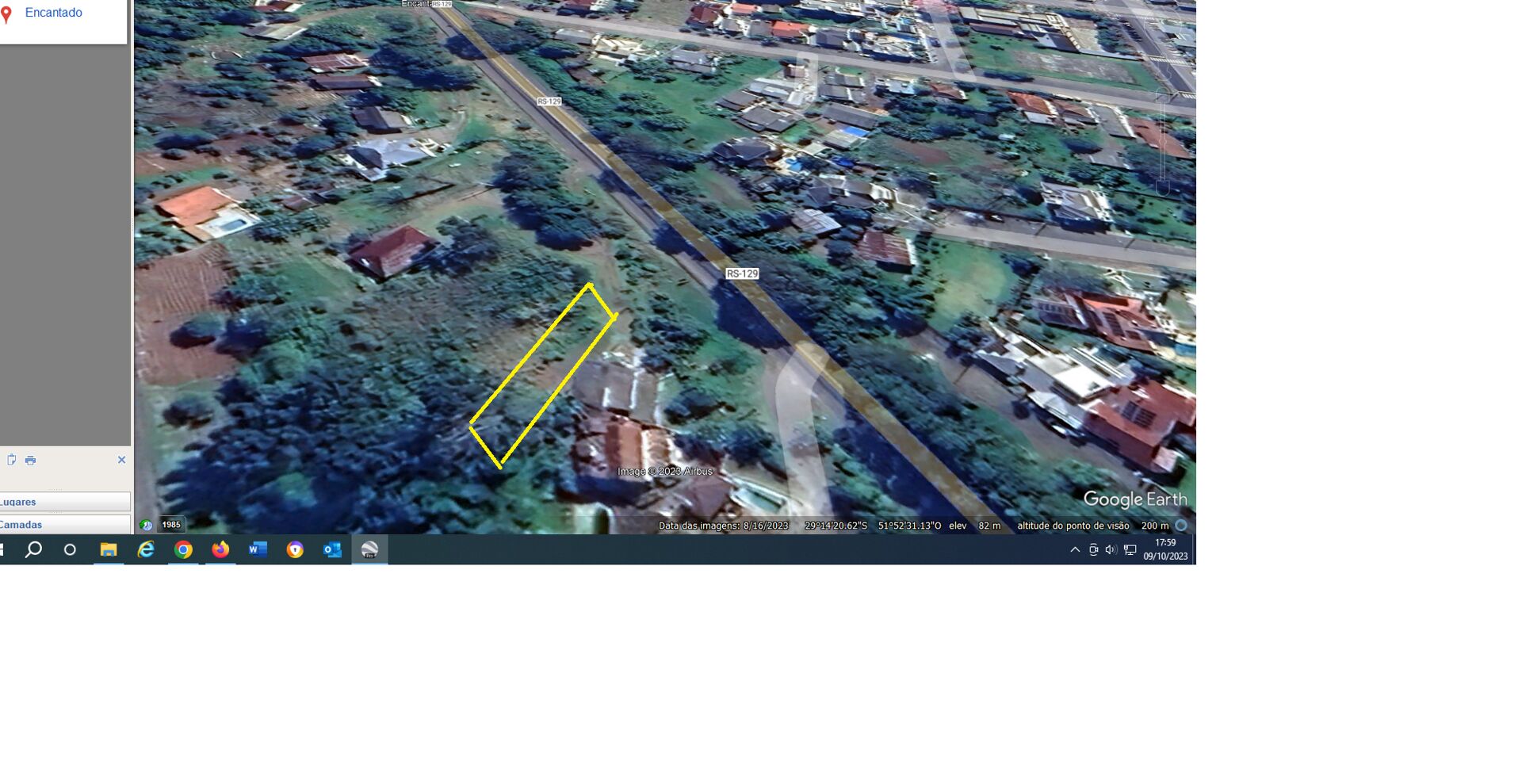Open Internet Explorer from the taskbar

[x=146, y=549]
